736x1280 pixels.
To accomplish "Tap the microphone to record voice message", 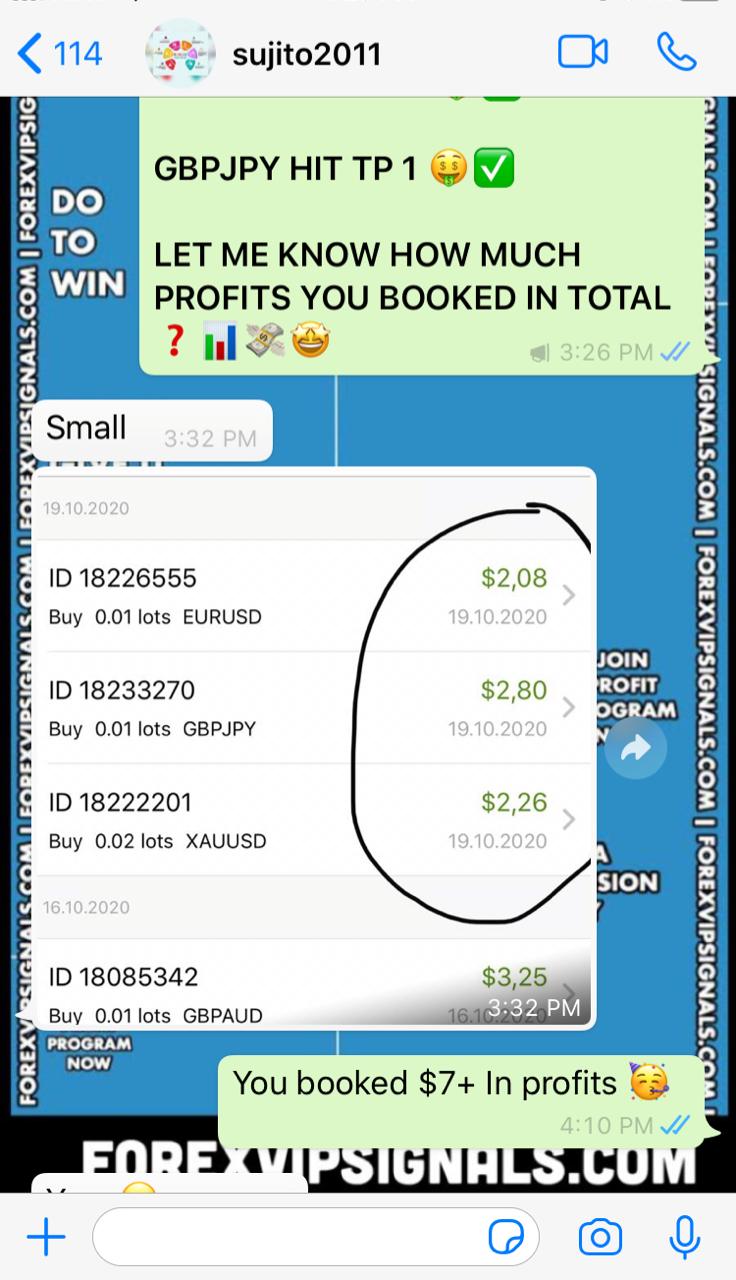I will pyautogui.click(x=685, y=1237).
